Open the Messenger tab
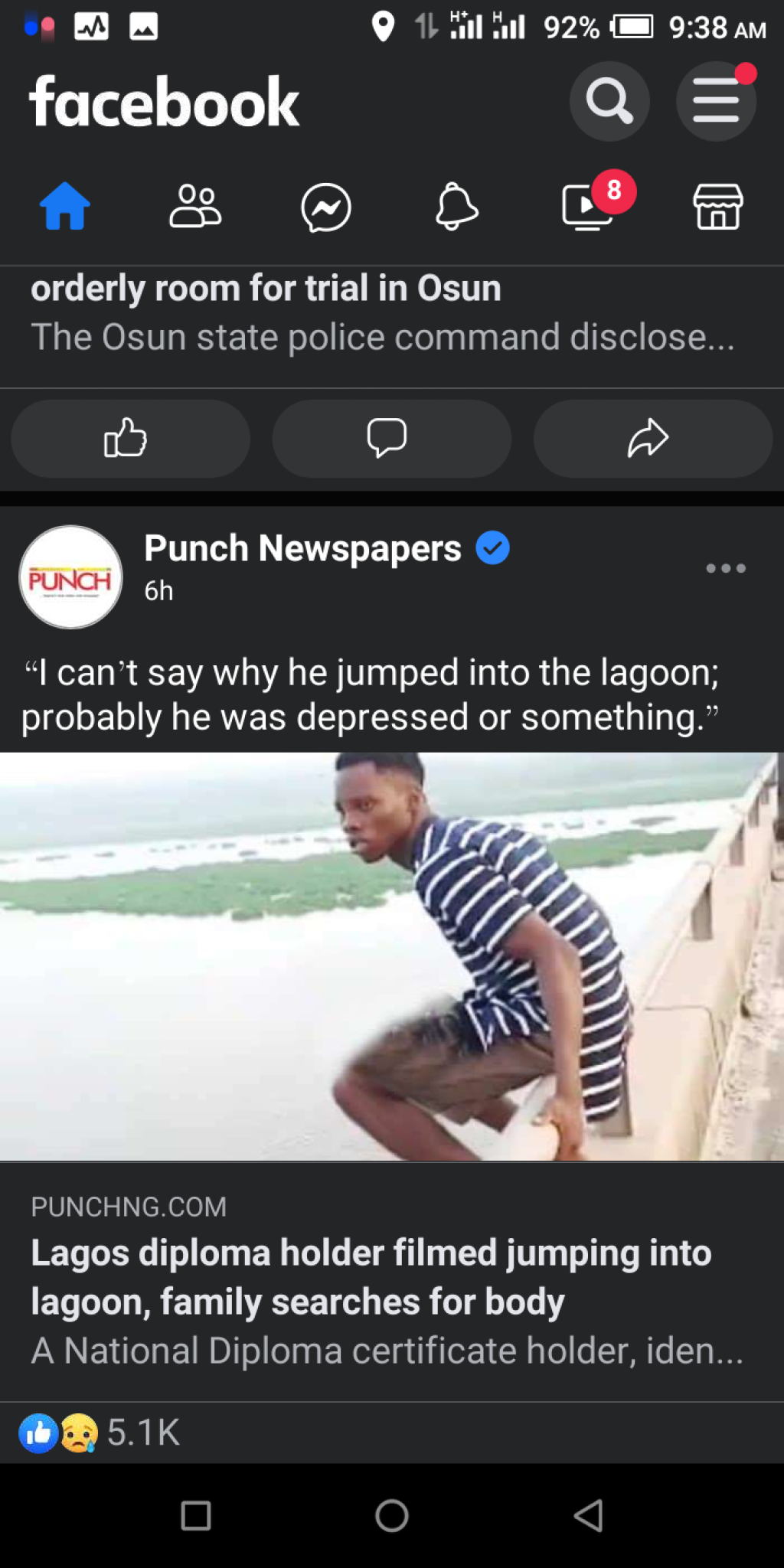The image size is (784, 1568). 326,207
